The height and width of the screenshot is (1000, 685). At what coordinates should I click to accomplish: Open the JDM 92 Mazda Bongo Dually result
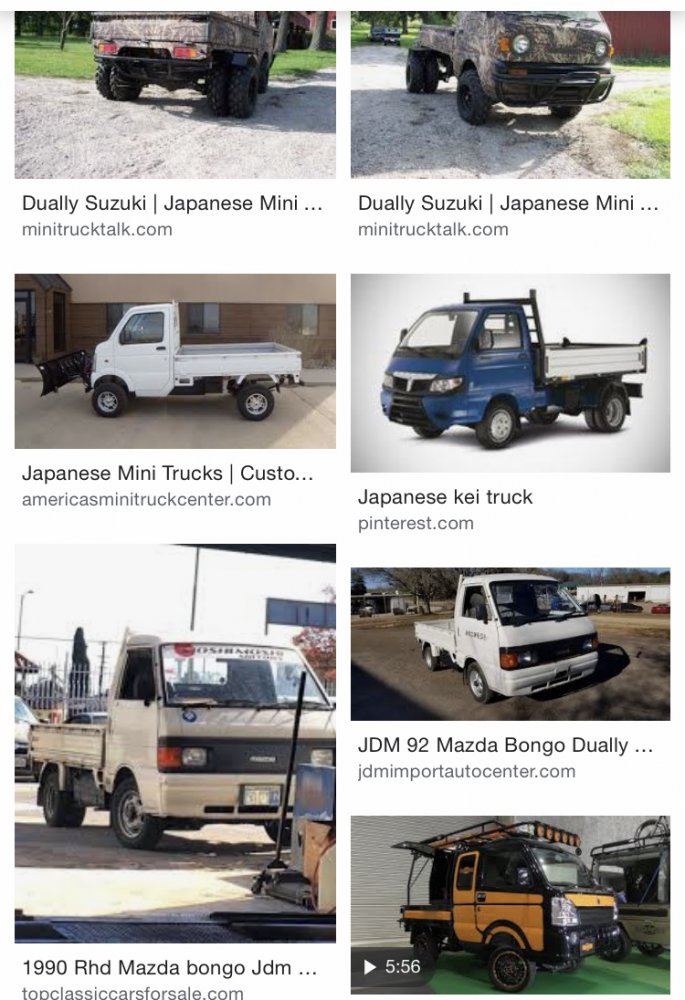510,644
